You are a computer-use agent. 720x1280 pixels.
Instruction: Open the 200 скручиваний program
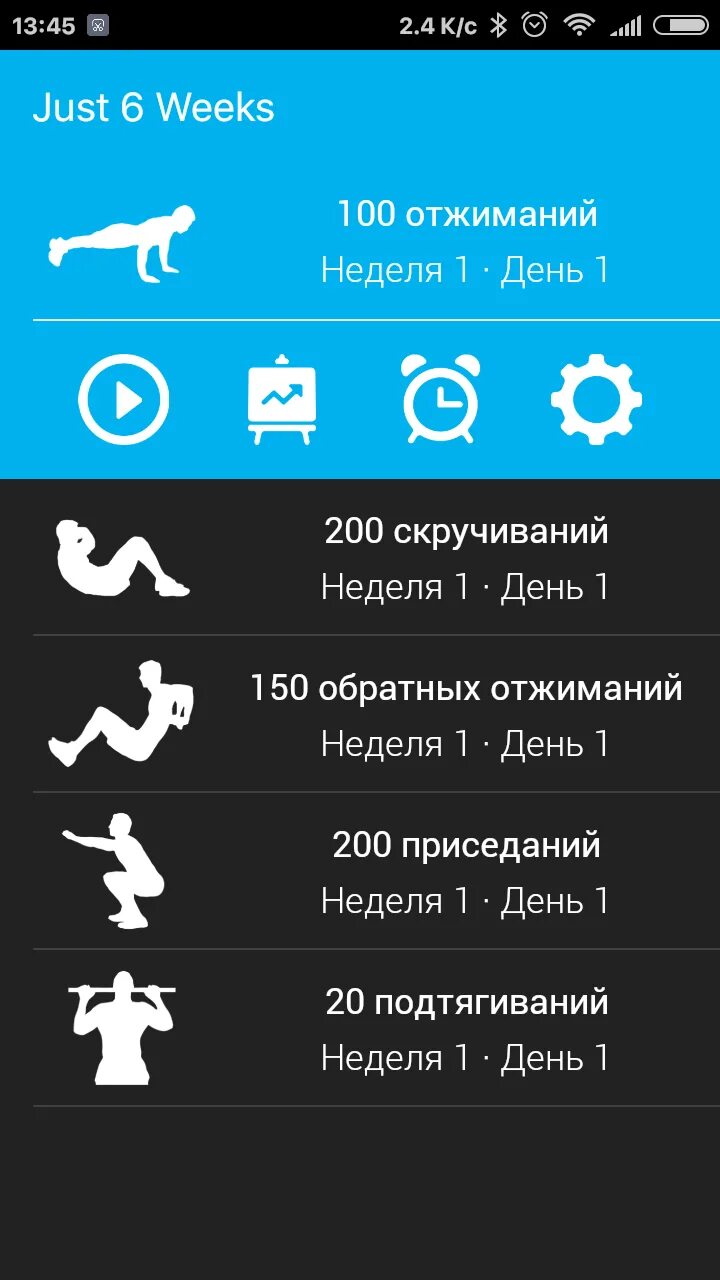pos(466,558)
